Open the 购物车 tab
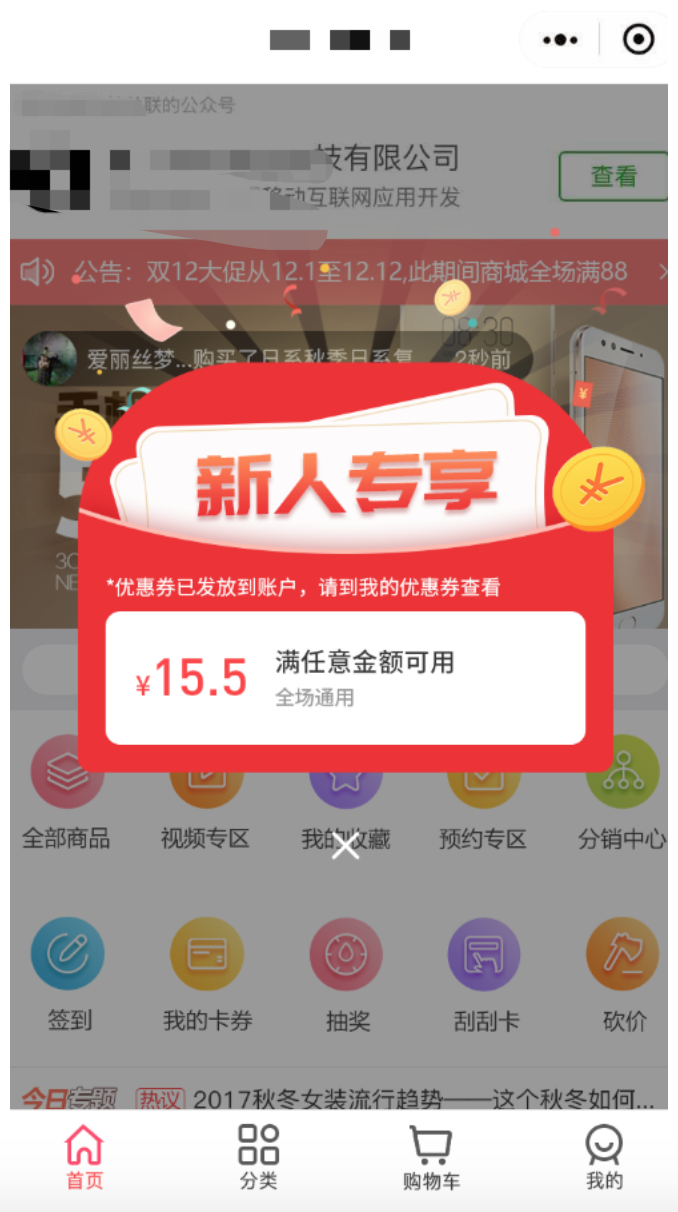The height and width of the screenshot is (1212, 678). click(x=431, y=1157)
